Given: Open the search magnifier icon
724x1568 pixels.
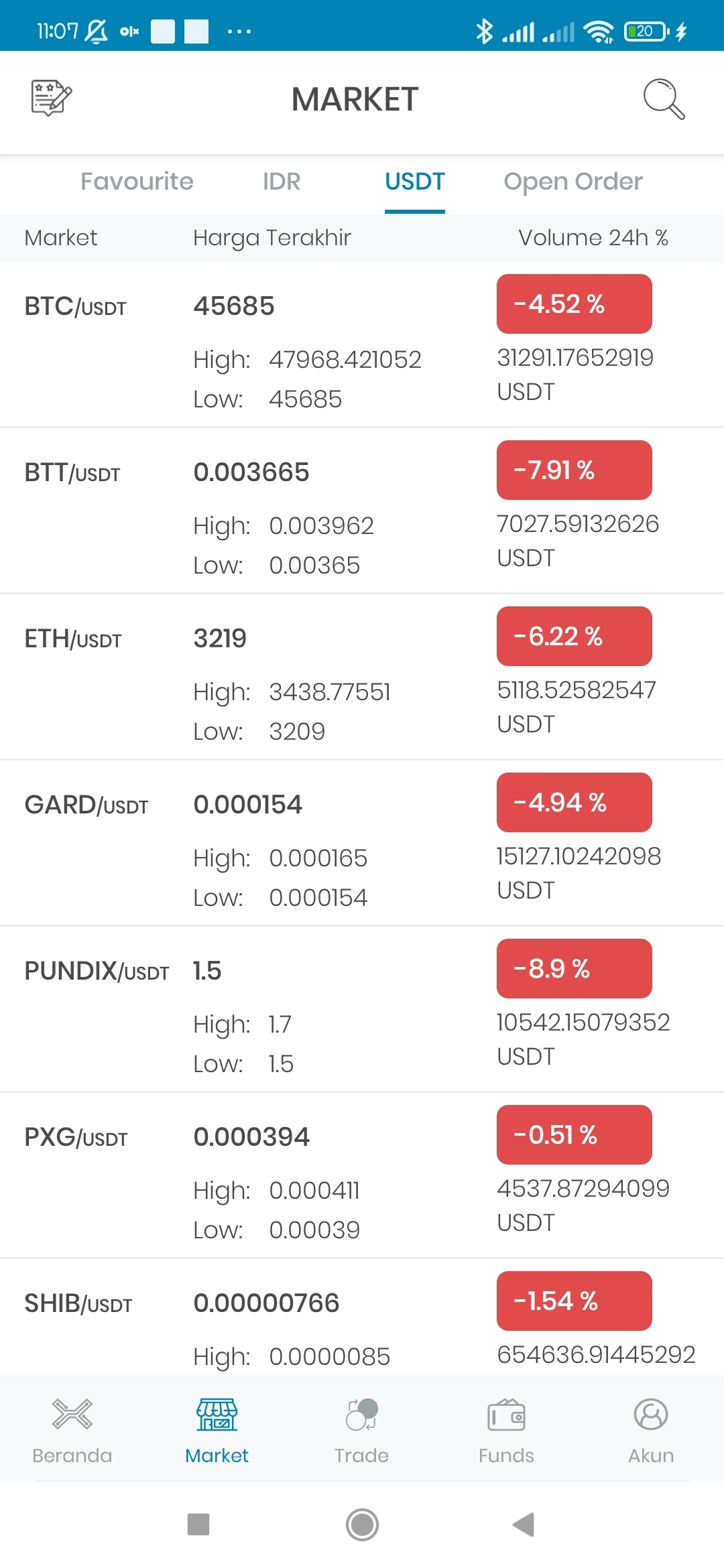Looking at the screenshot, I should pos(664,99).
